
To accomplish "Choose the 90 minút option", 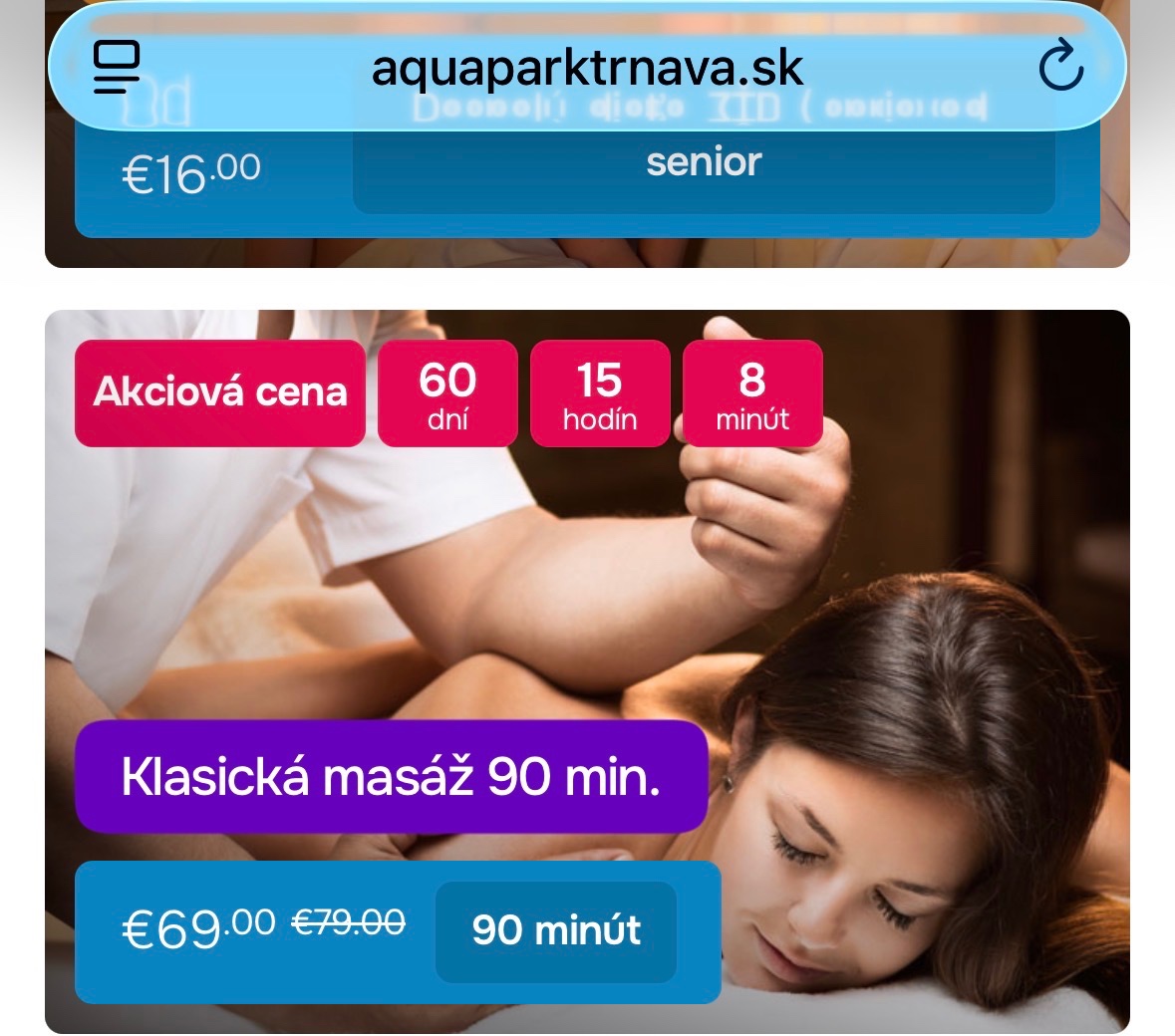I will [556, 930].
